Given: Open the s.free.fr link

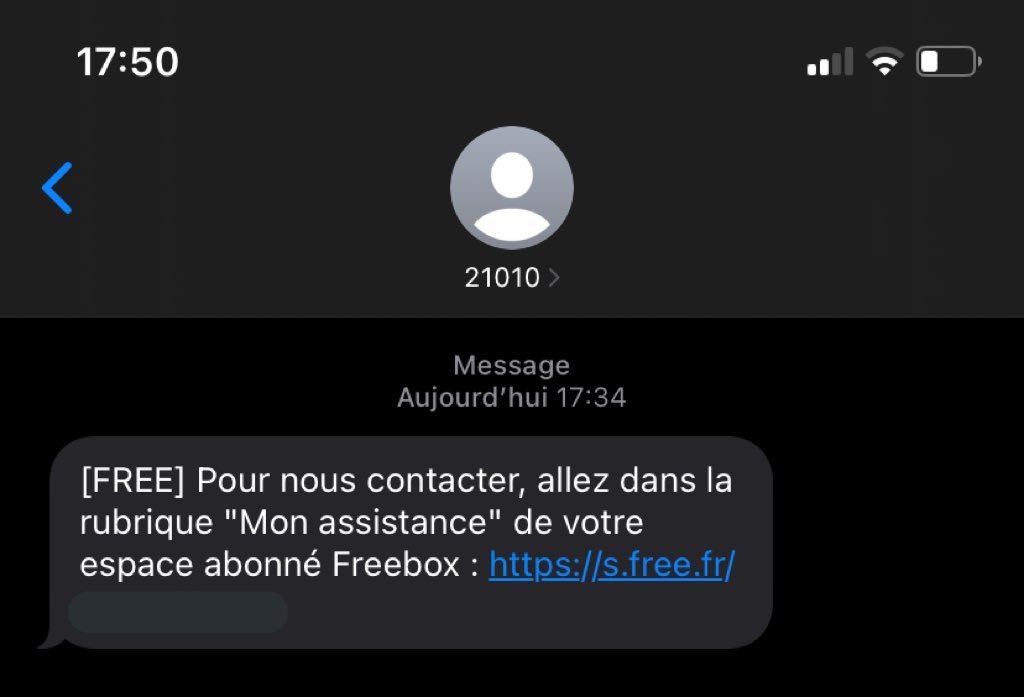Looking at the screenshot, I should 611,565.
